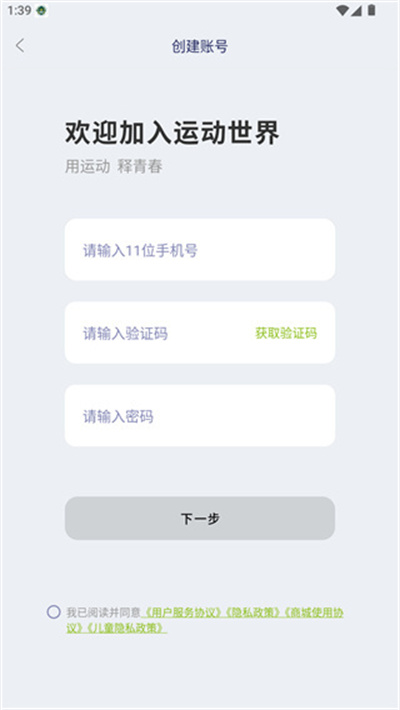This screenshot has width=400, height=710.
Task: Select the password input field
Action: pyautogui.click(x=200, y=416)
